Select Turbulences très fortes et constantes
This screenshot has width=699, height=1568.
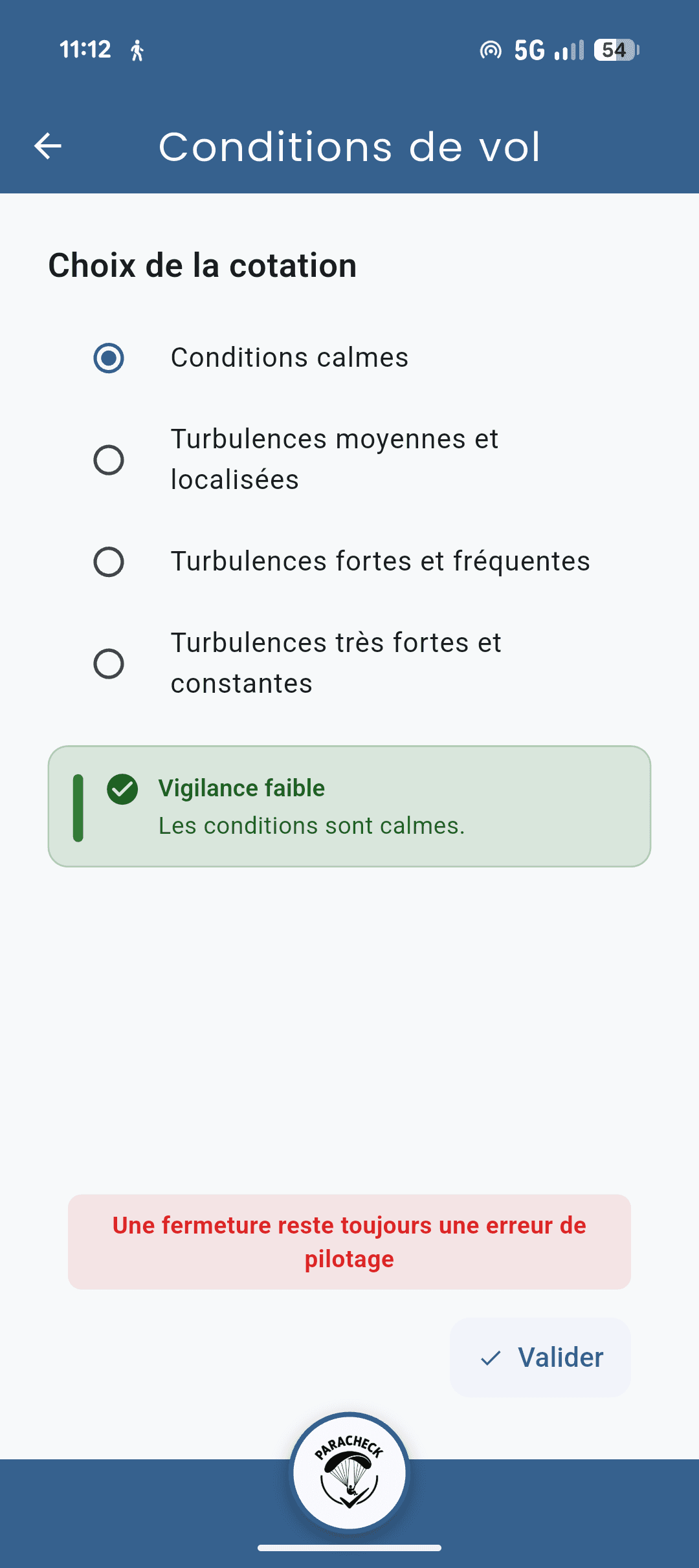coord(110,662)
